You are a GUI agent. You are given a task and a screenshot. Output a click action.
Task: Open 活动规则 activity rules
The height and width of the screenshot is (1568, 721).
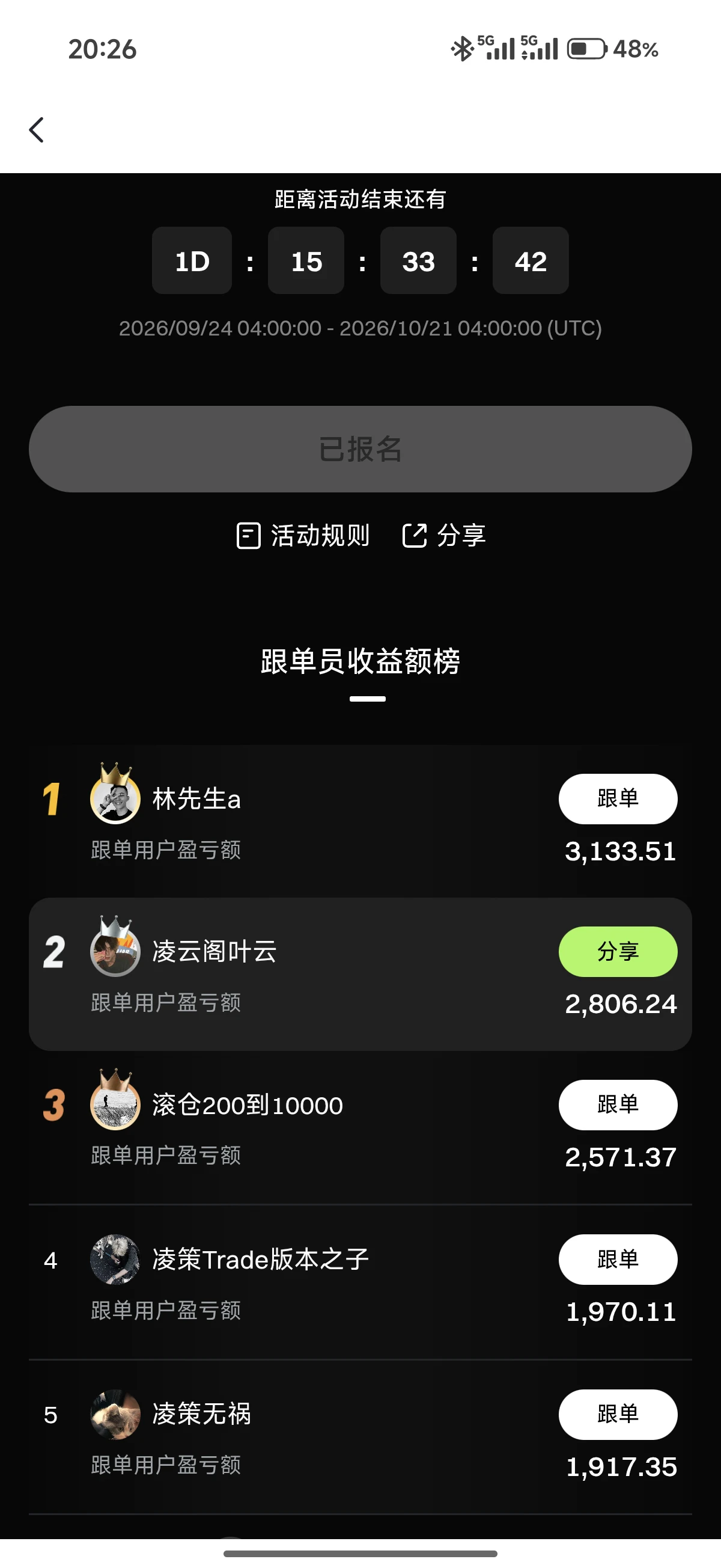click(303, 536)
